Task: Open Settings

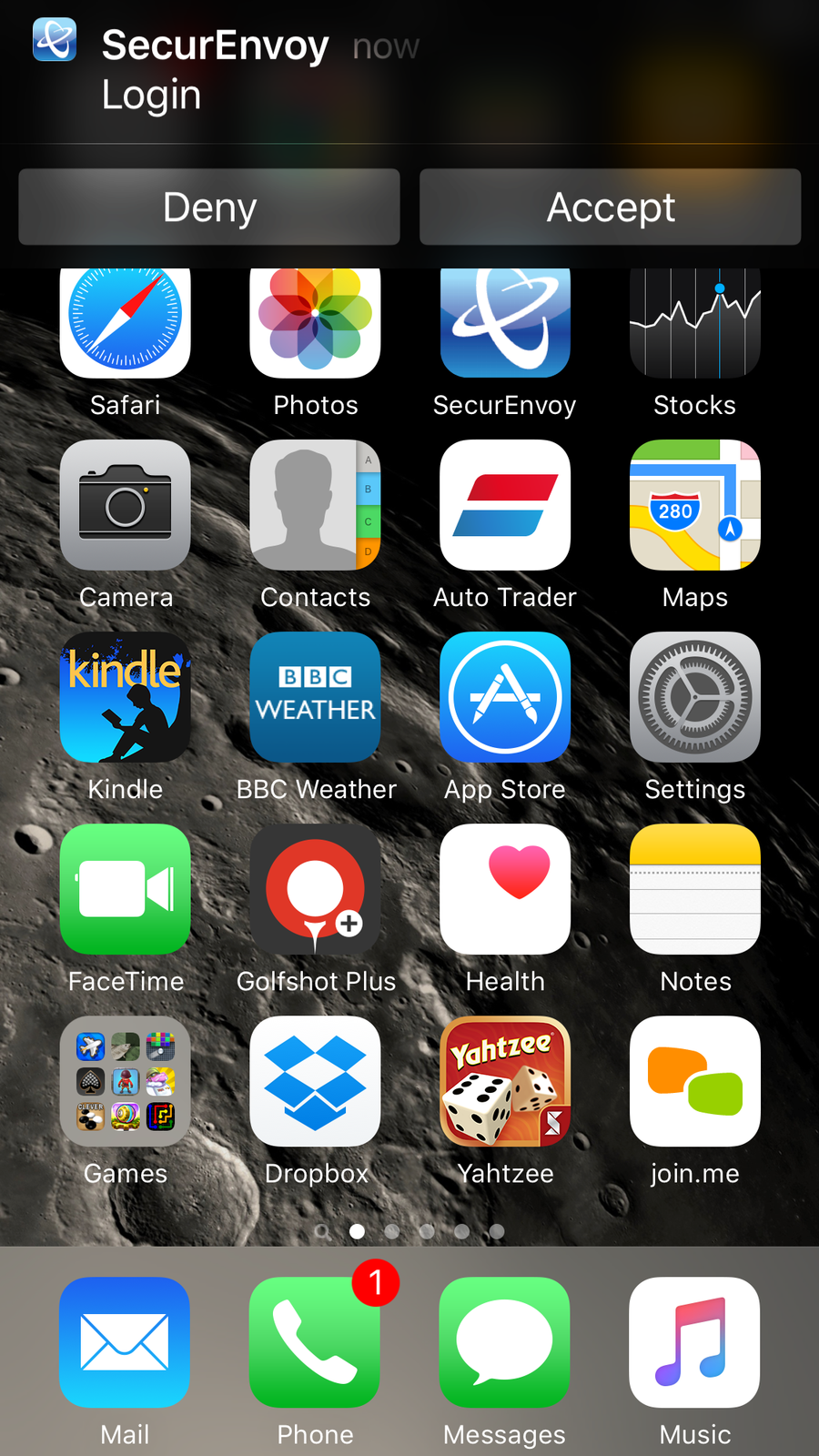Action: pyautogui.click(x=694, y=697)
